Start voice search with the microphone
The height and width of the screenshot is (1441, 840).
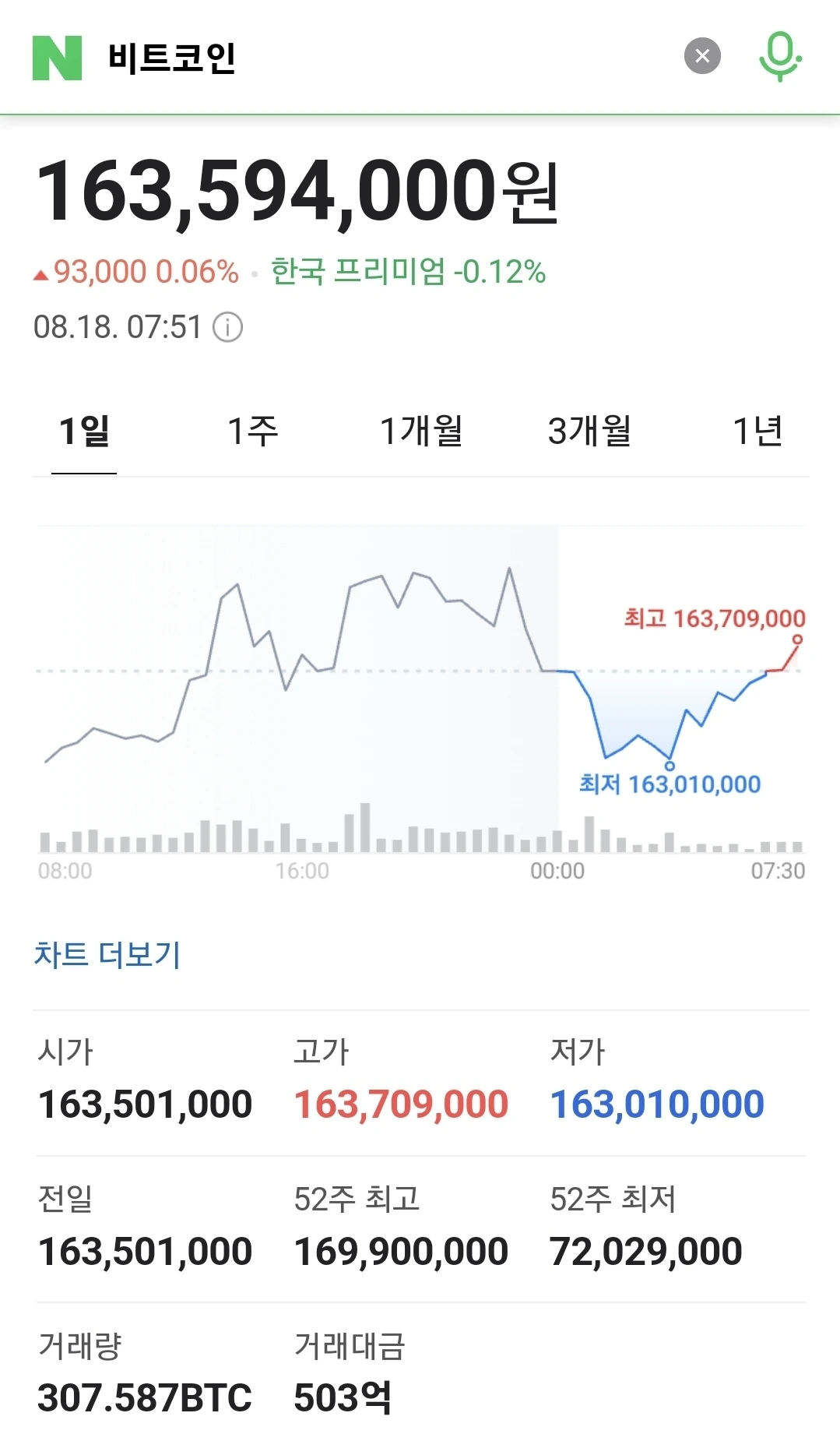tap(780, 57)
